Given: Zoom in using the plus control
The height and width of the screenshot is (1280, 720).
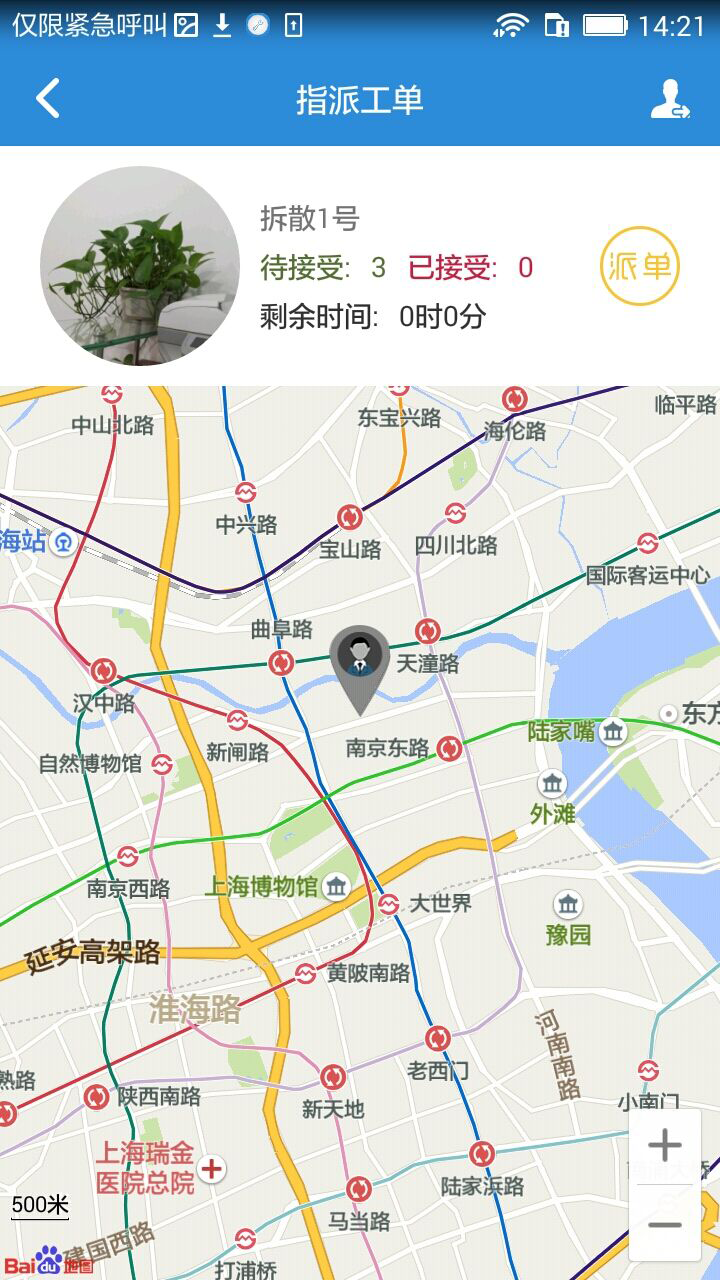Looking at the screenshot, I should pos(664,1145).
